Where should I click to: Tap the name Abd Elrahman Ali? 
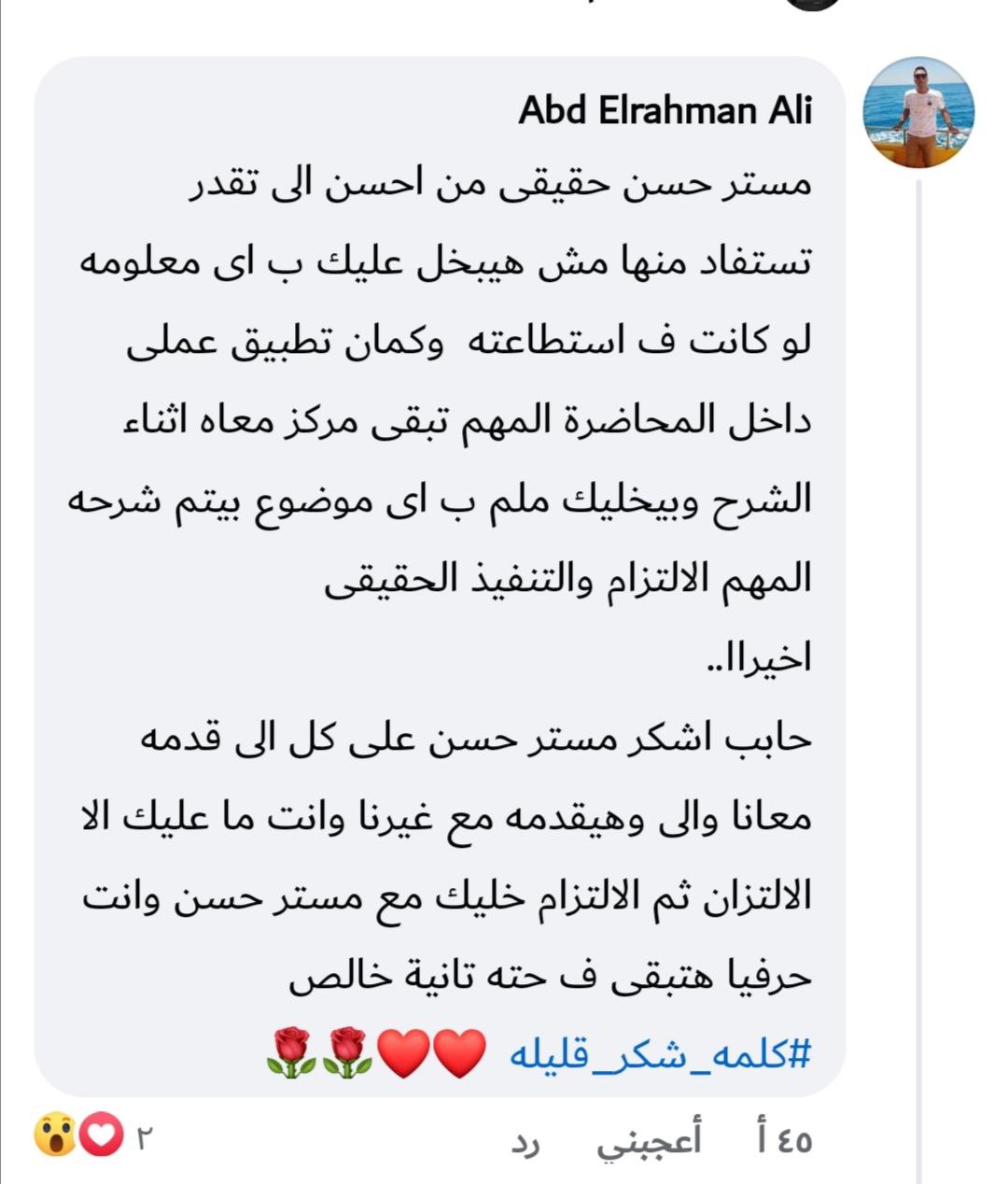point(665,110)
